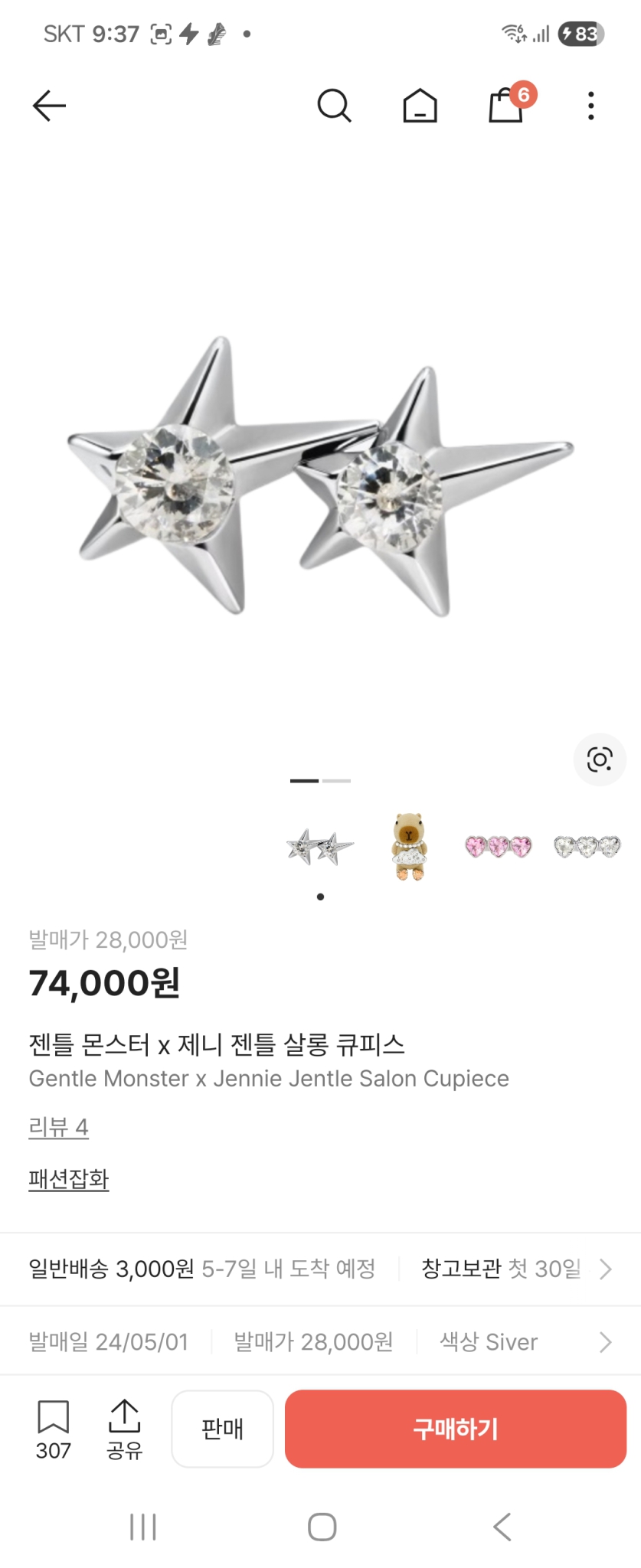Expand the release date details chevron

pos(606,1341)
